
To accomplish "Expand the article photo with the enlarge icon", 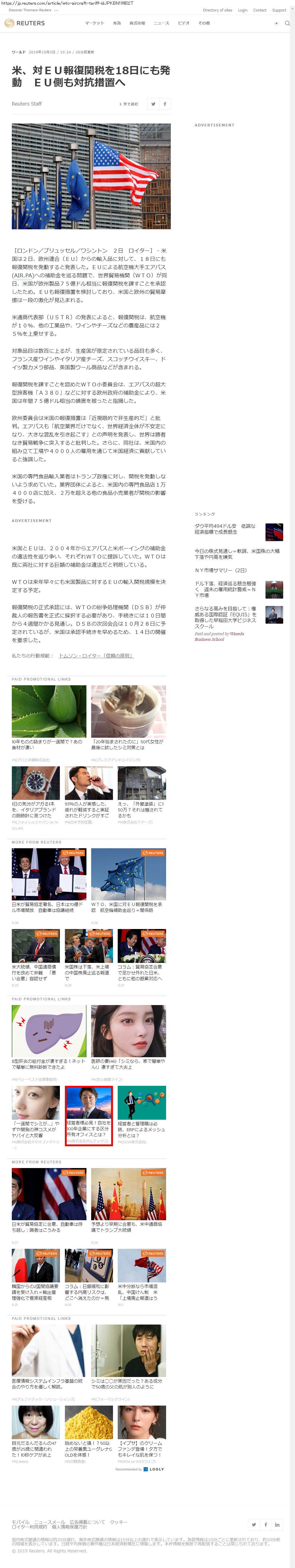I will click(161, 220).
